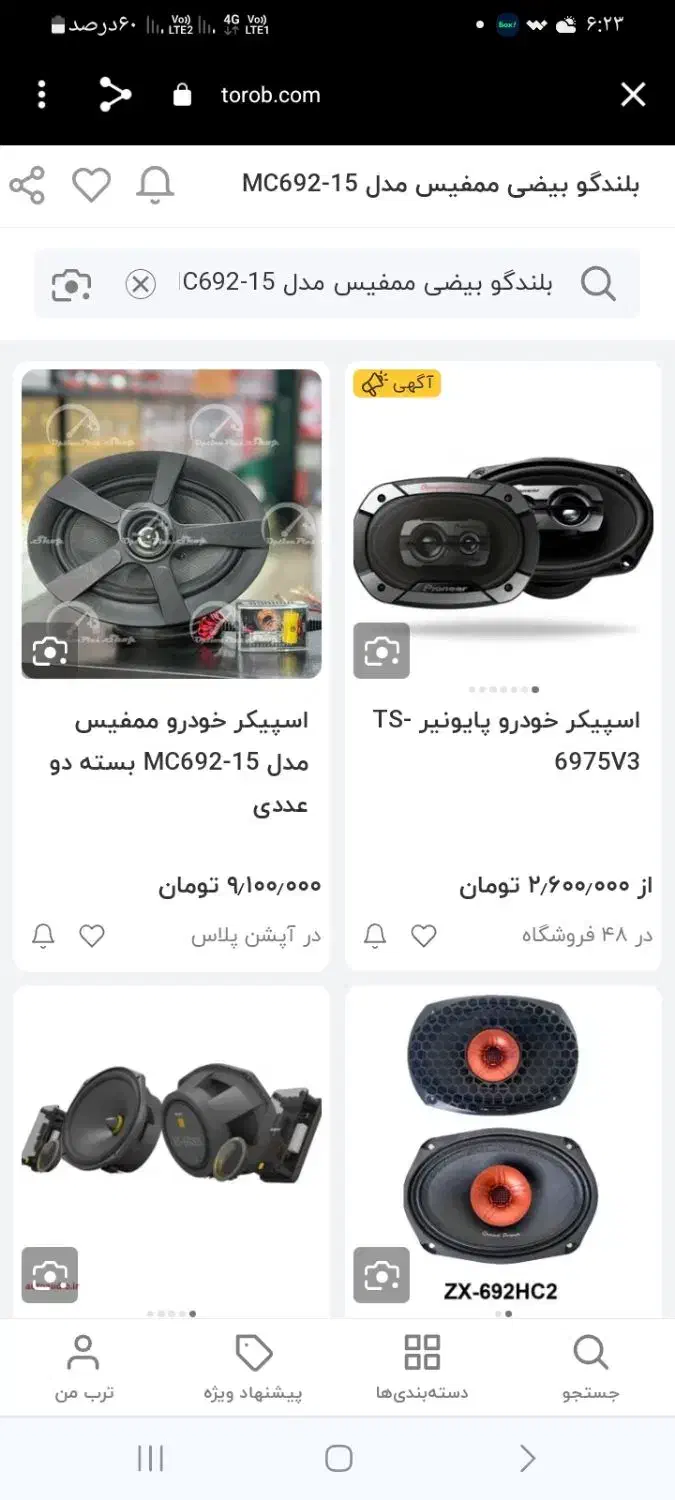Set price alert for Pioneer TS-6975V3
Image resolution: width=675 pixels, height=1500 pixels.
(x=375, y=936)
